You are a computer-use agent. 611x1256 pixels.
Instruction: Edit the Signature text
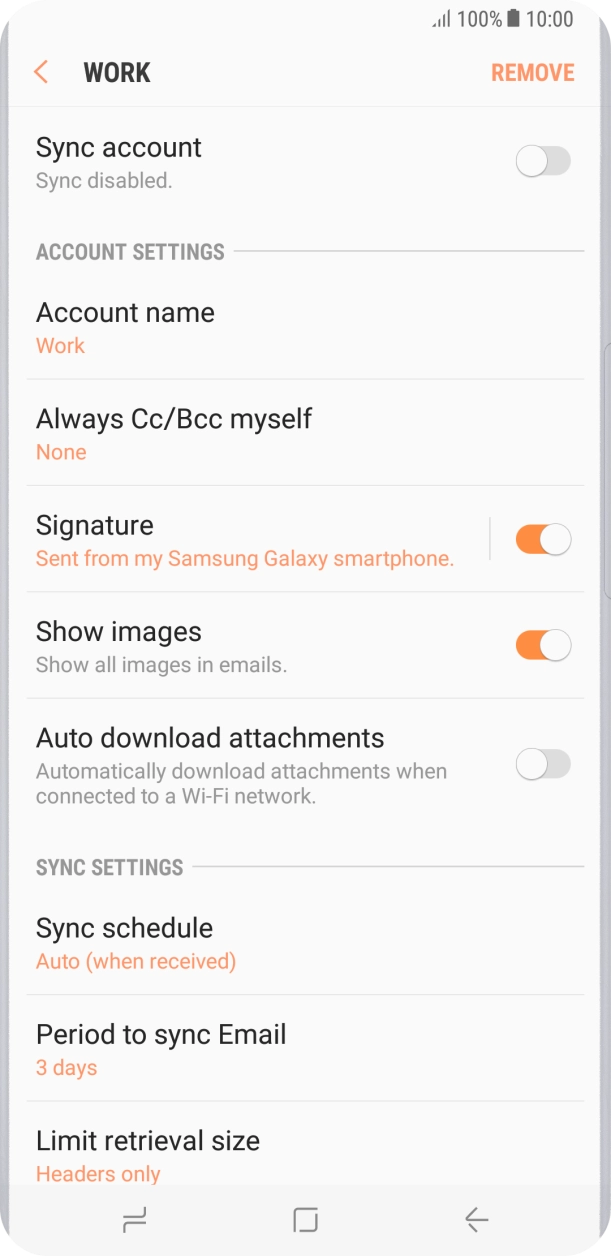(245, 540)
